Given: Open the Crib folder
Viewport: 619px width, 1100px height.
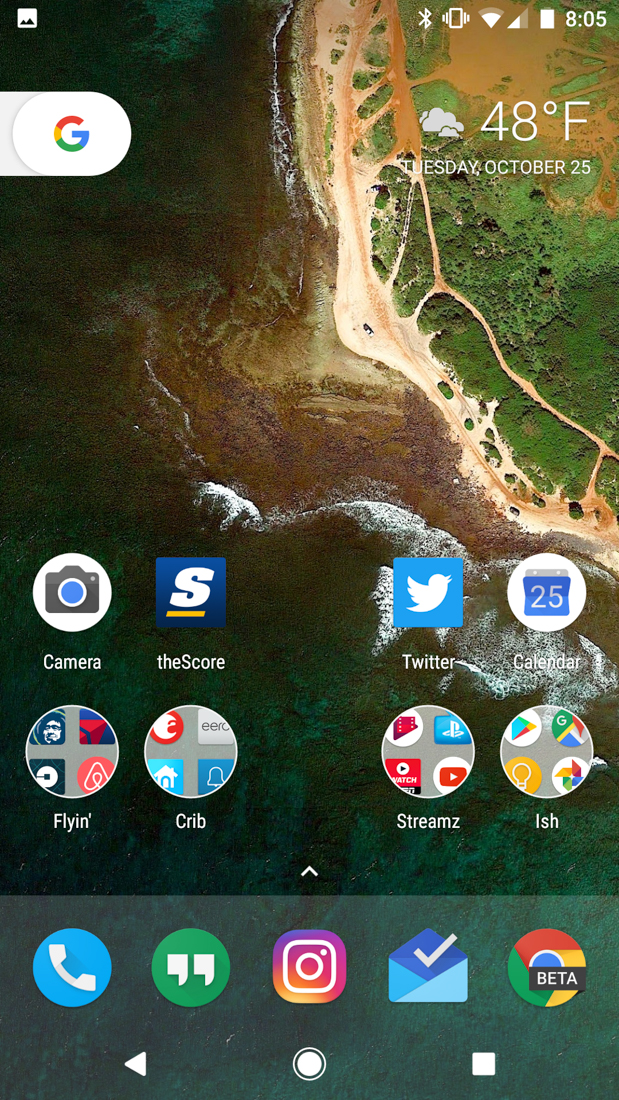Looking at the screenshot, I should click(x=190, y=752).
